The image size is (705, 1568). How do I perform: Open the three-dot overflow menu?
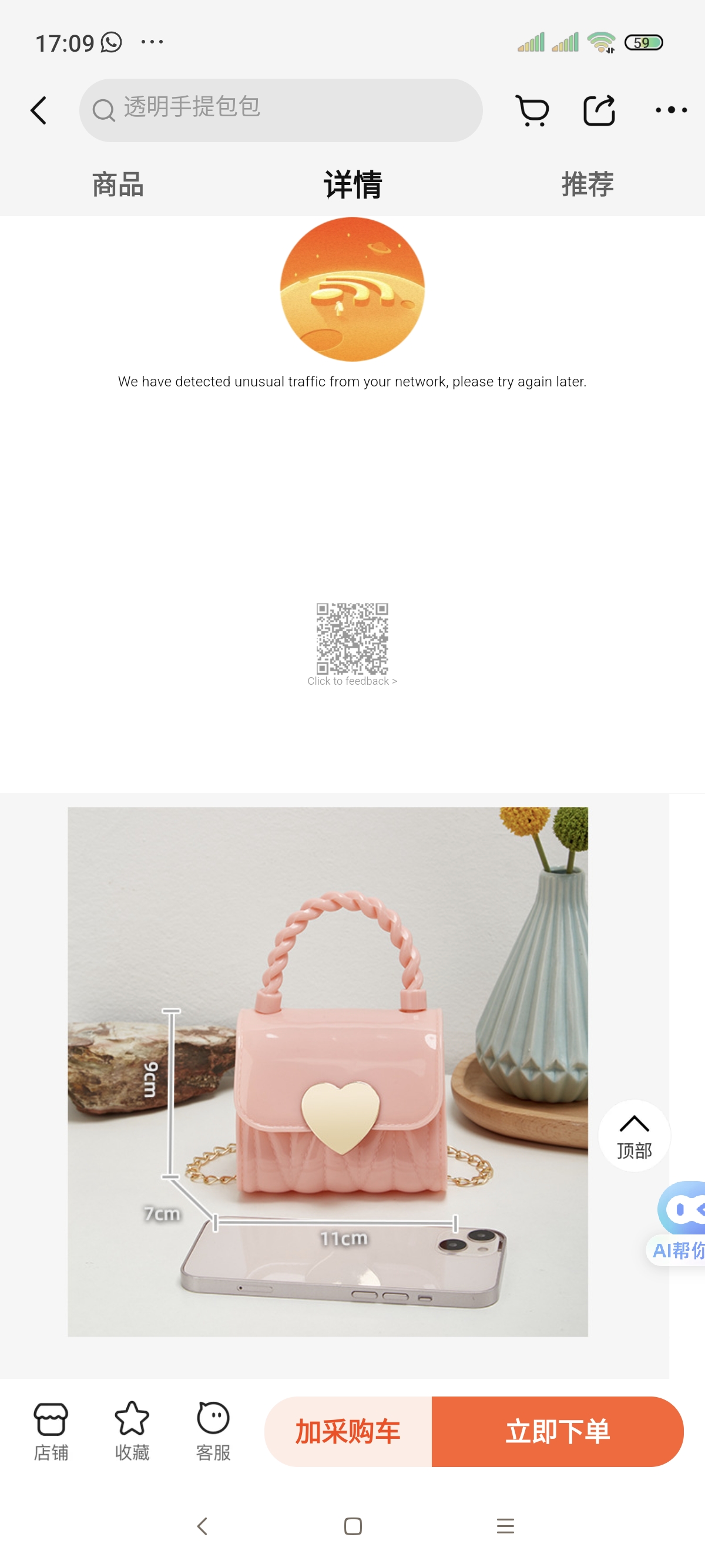click(x=671, y=111)
